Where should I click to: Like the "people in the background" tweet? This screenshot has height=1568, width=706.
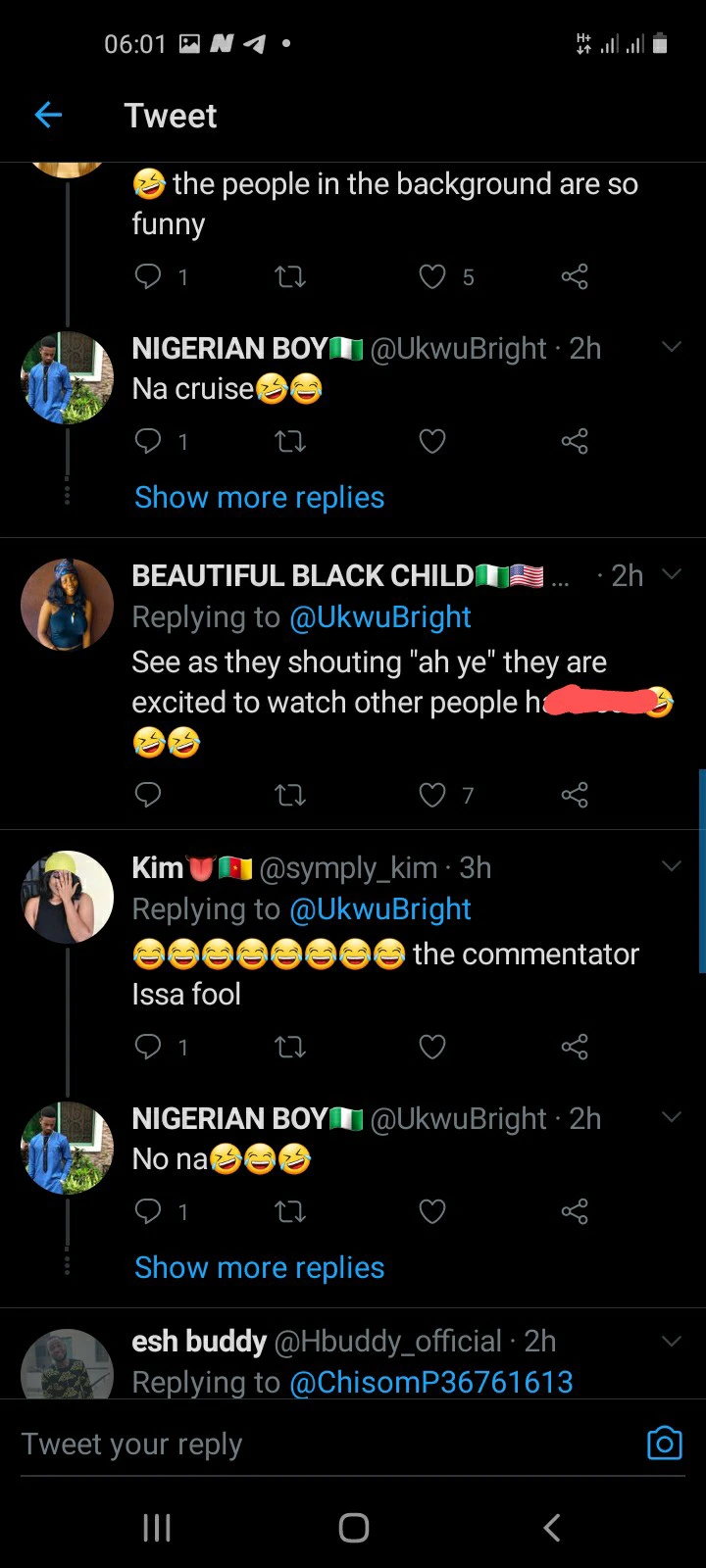[432, 277]
